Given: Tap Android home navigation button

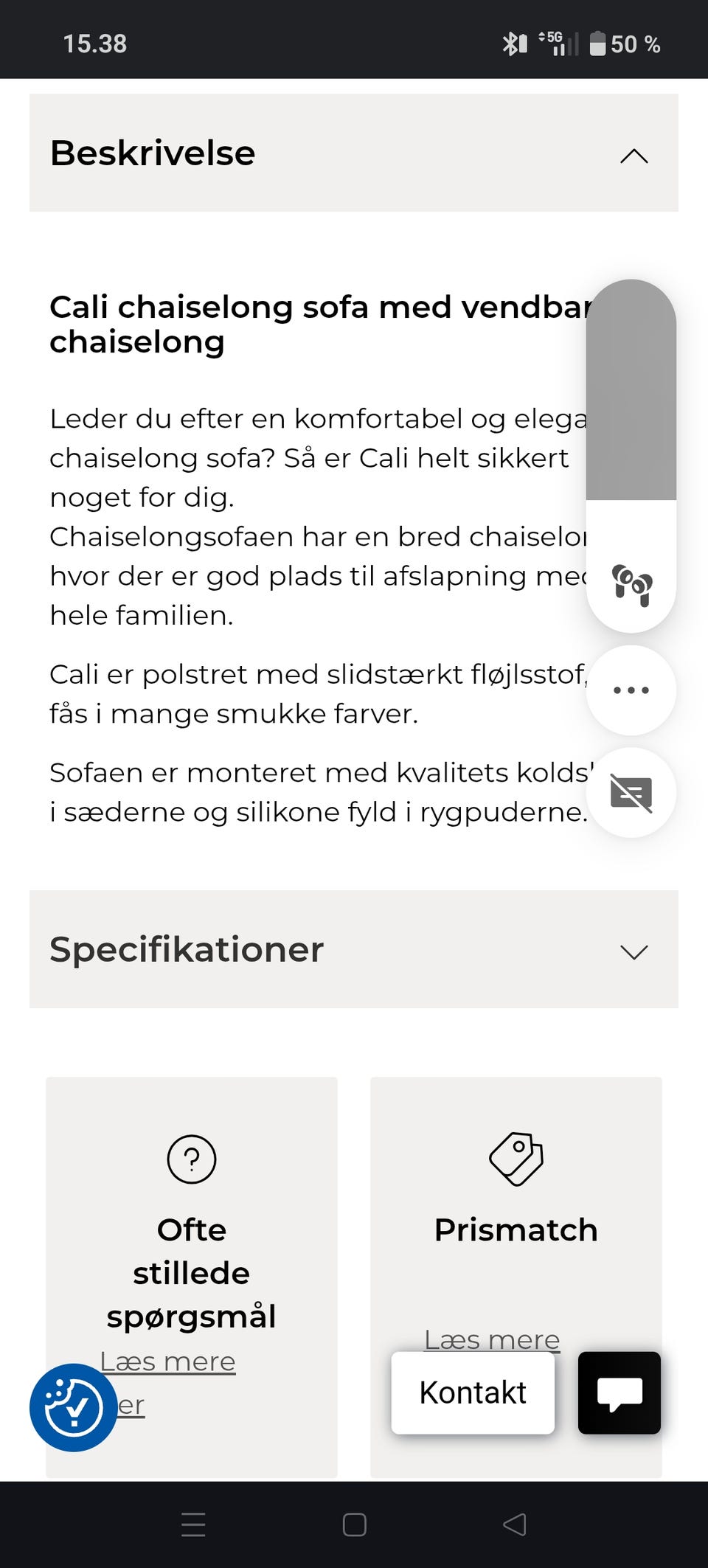Looking at the screenshot, I should click(x=354, y=1524).
